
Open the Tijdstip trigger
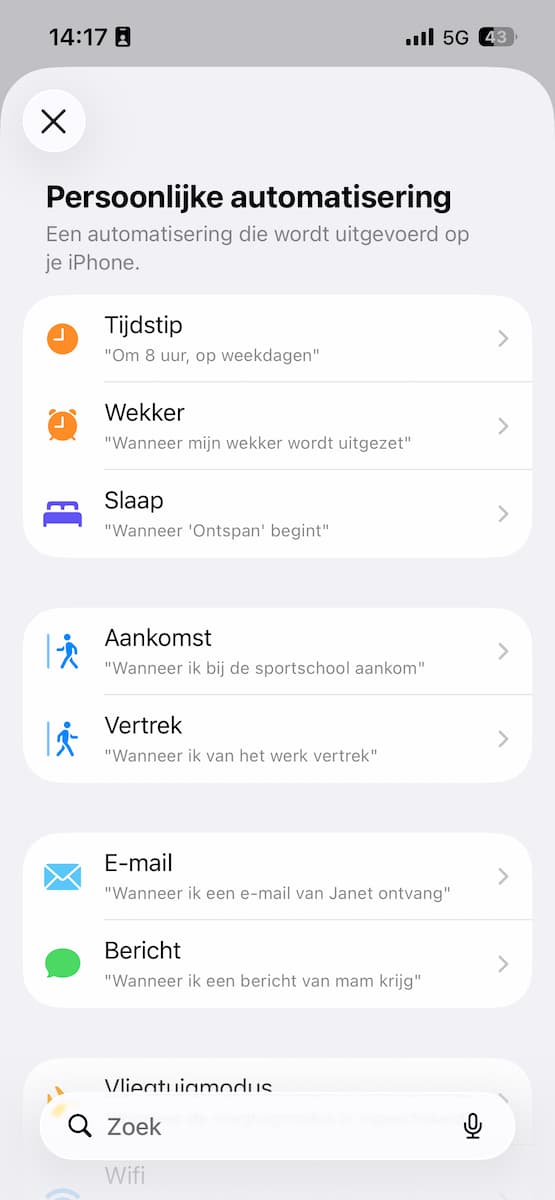pyautogui.click(x=277, y=339)
